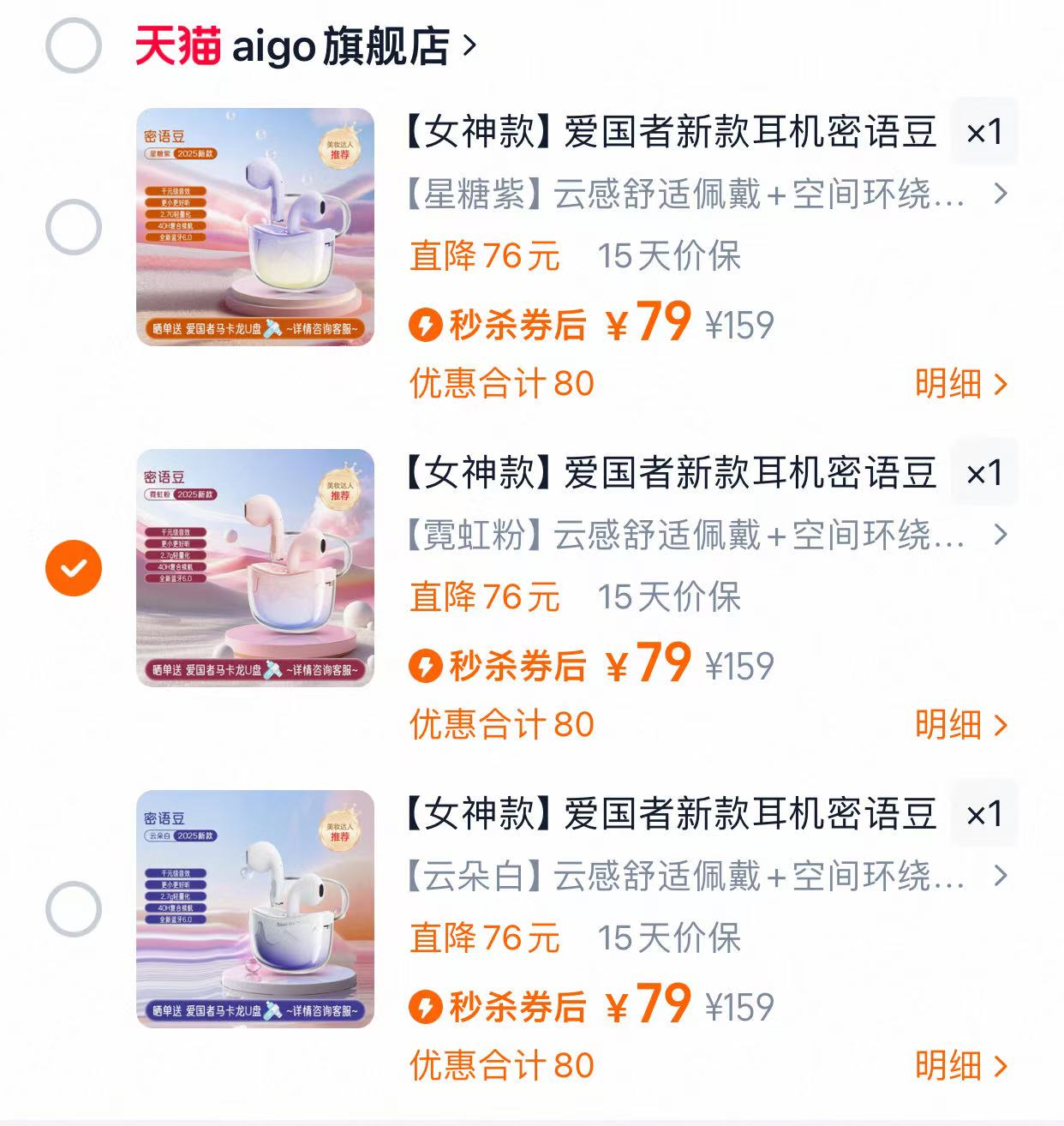Select the aigo store checkbox
This screenshot has height=1126, width=1064.
click(x=73, y=45)
